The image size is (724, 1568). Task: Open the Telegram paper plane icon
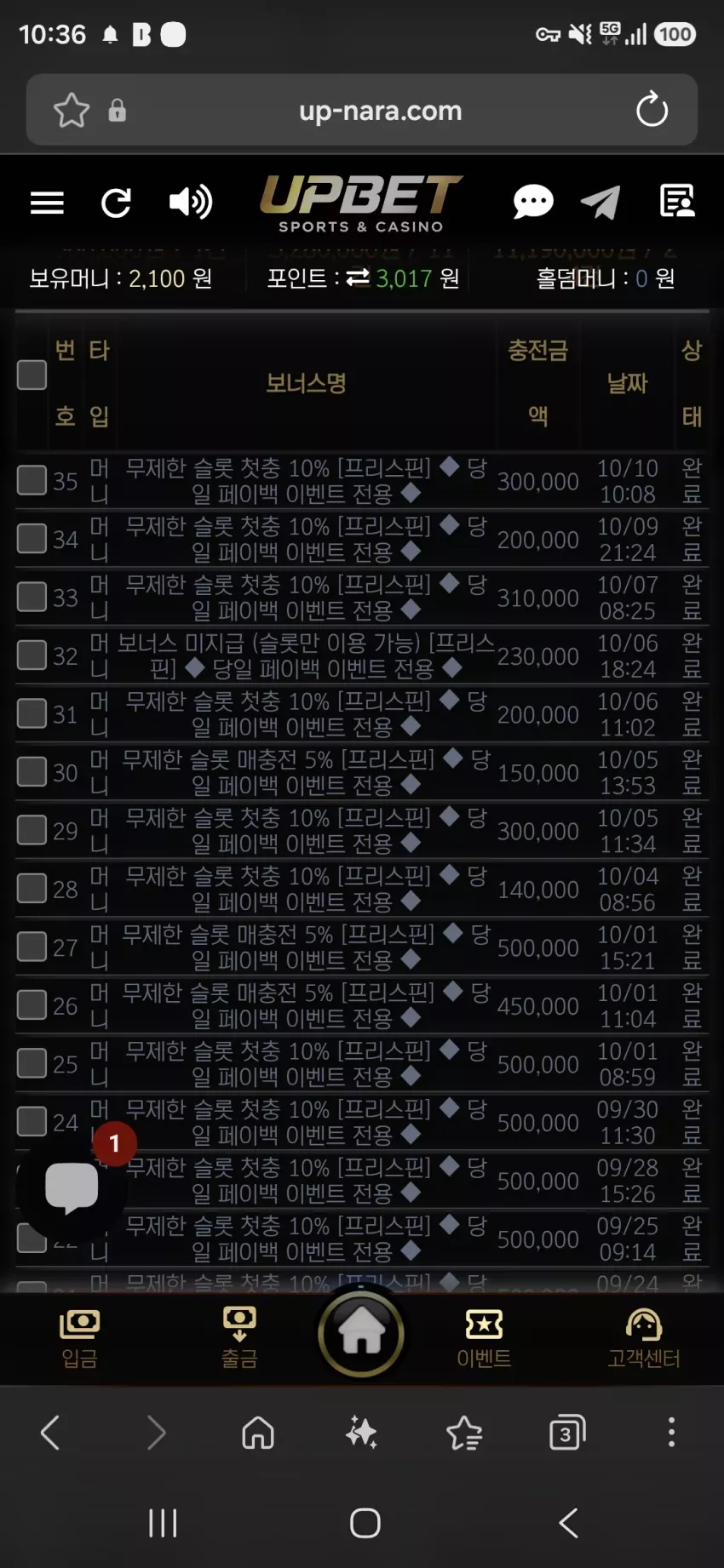click(x=600, y=203)
